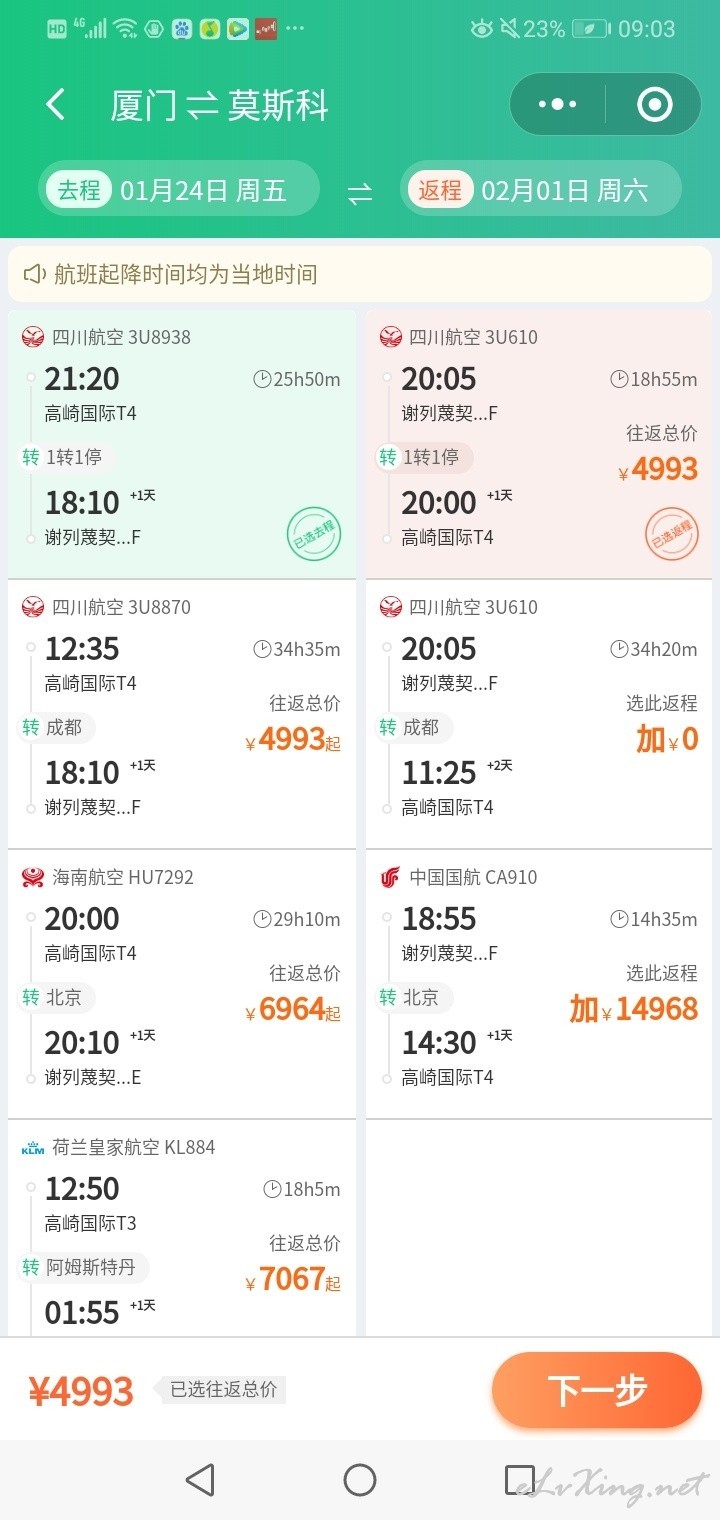Select outbound flight 海南航空 HU7292
The image size is (720, 1520).
(182, 984)
